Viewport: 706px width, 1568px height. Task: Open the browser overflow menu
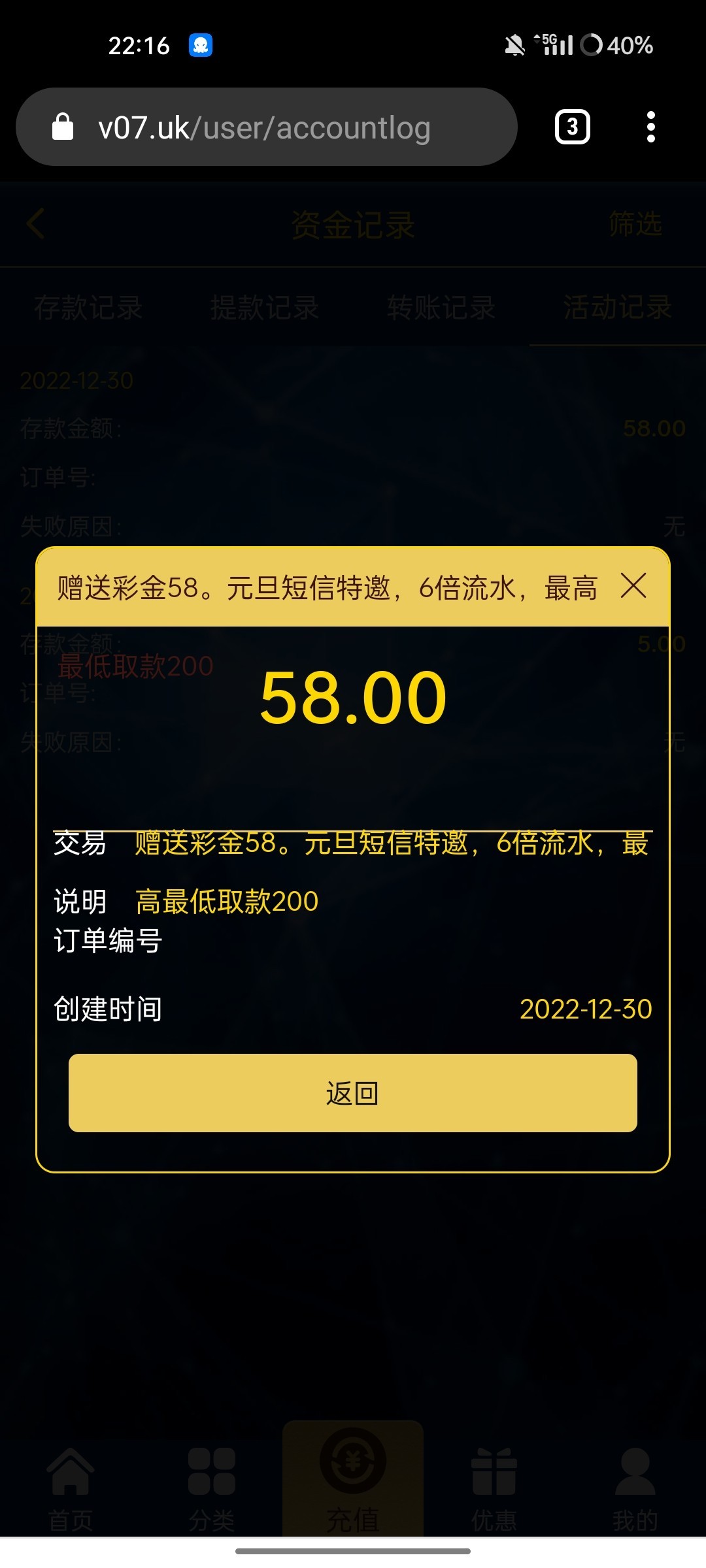(650, 127)
